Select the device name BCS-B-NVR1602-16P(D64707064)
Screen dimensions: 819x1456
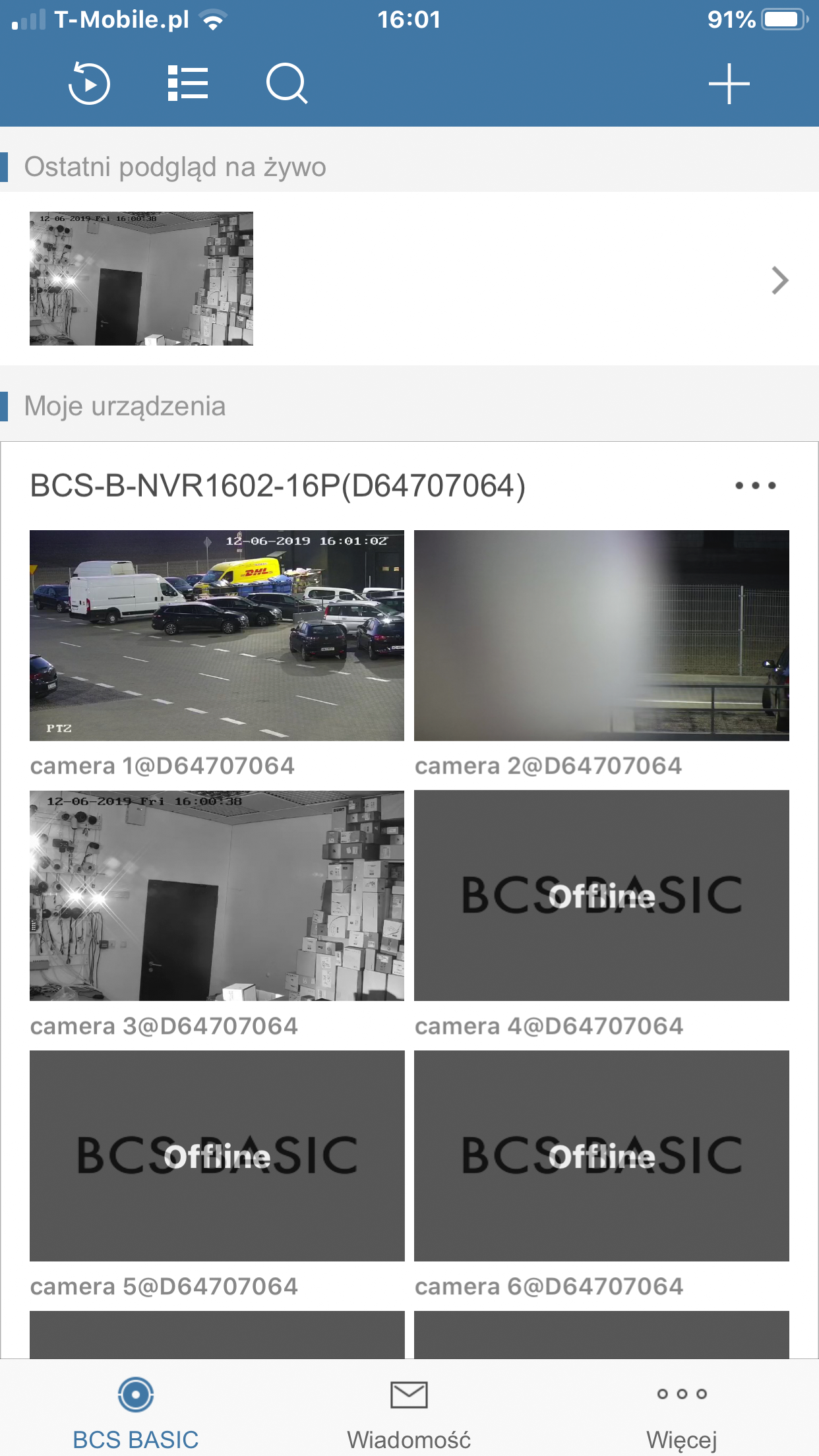tap(277, 486)
